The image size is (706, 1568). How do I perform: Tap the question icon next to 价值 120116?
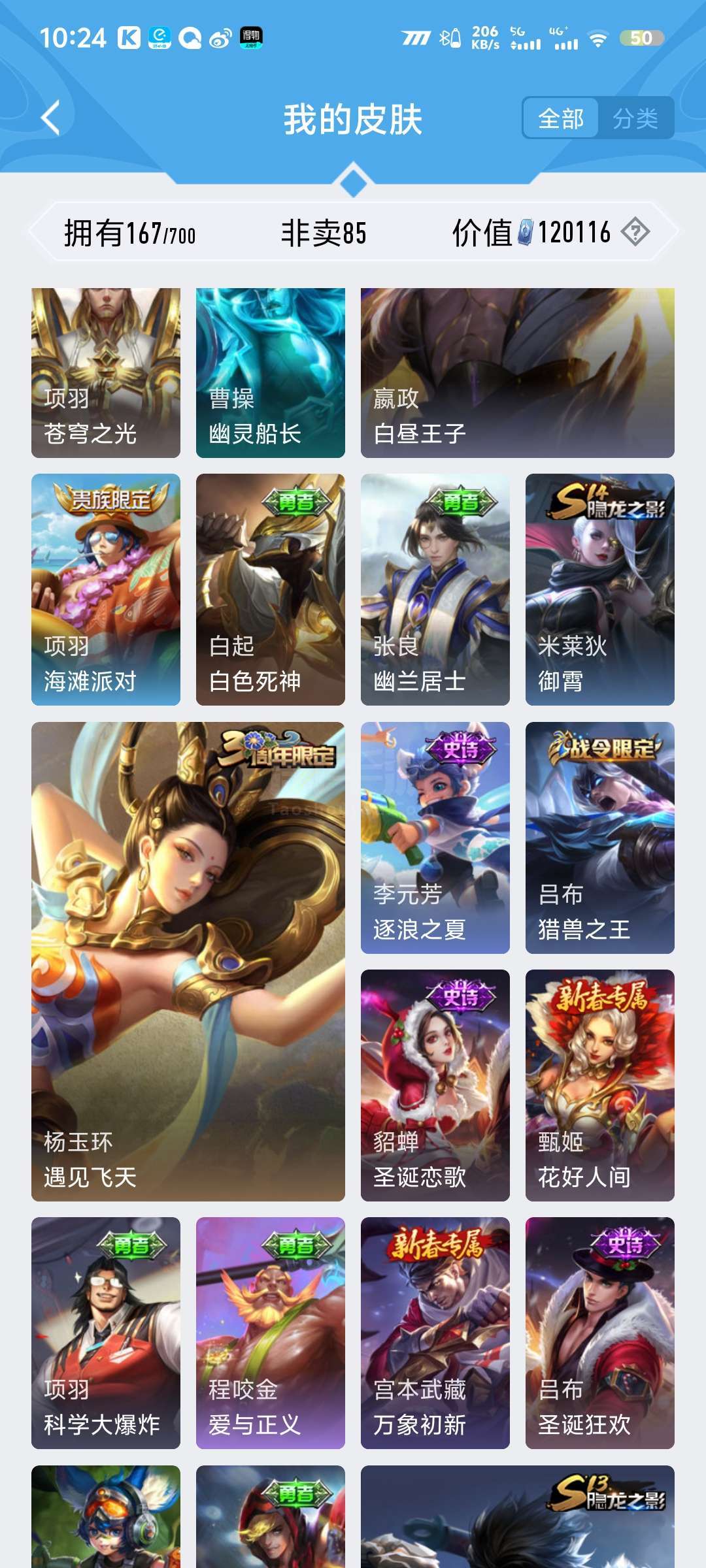click(x=635, y=232)
